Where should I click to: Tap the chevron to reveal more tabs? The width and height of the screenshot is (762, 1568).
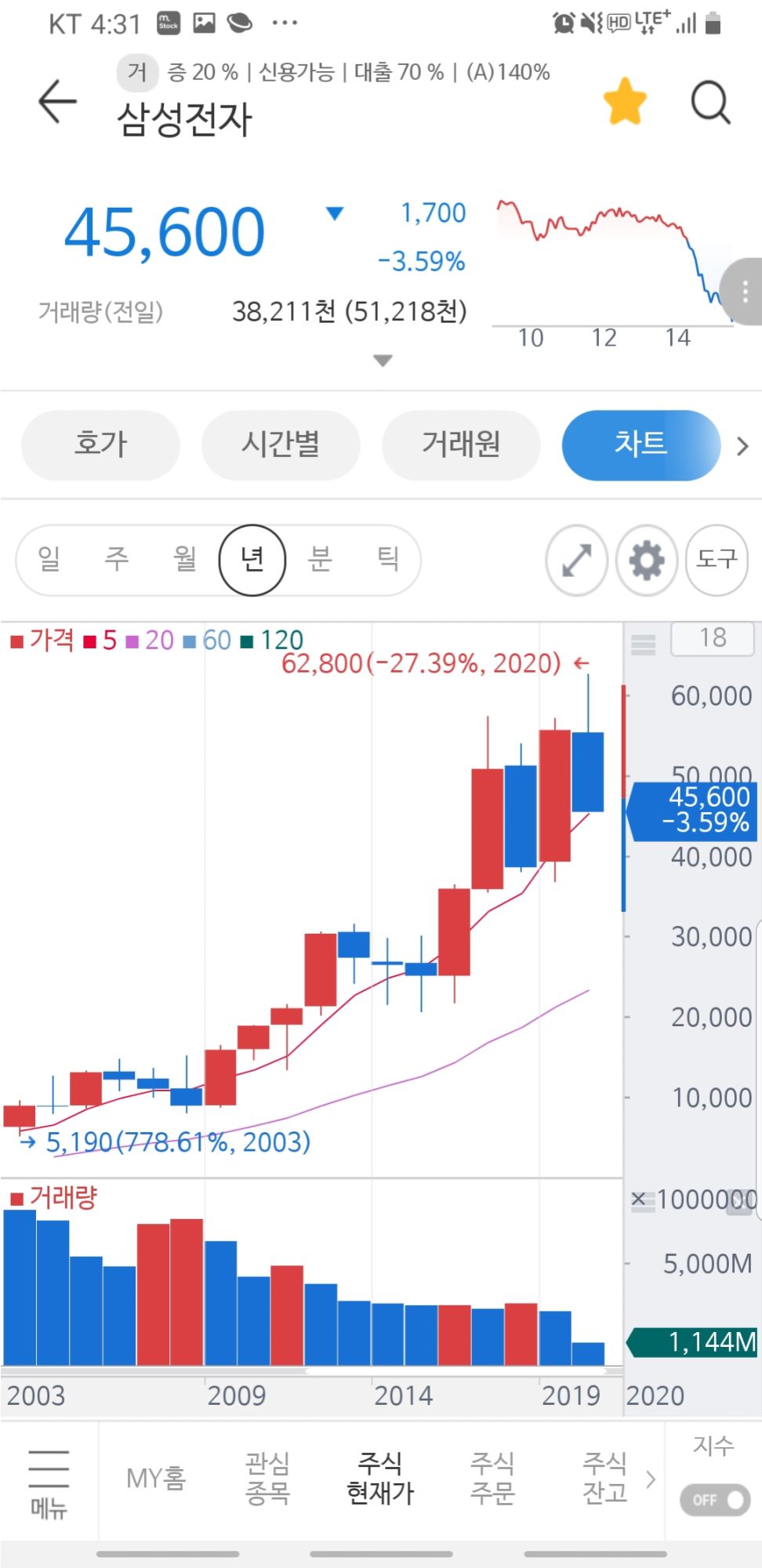click(x=742, y=445)
